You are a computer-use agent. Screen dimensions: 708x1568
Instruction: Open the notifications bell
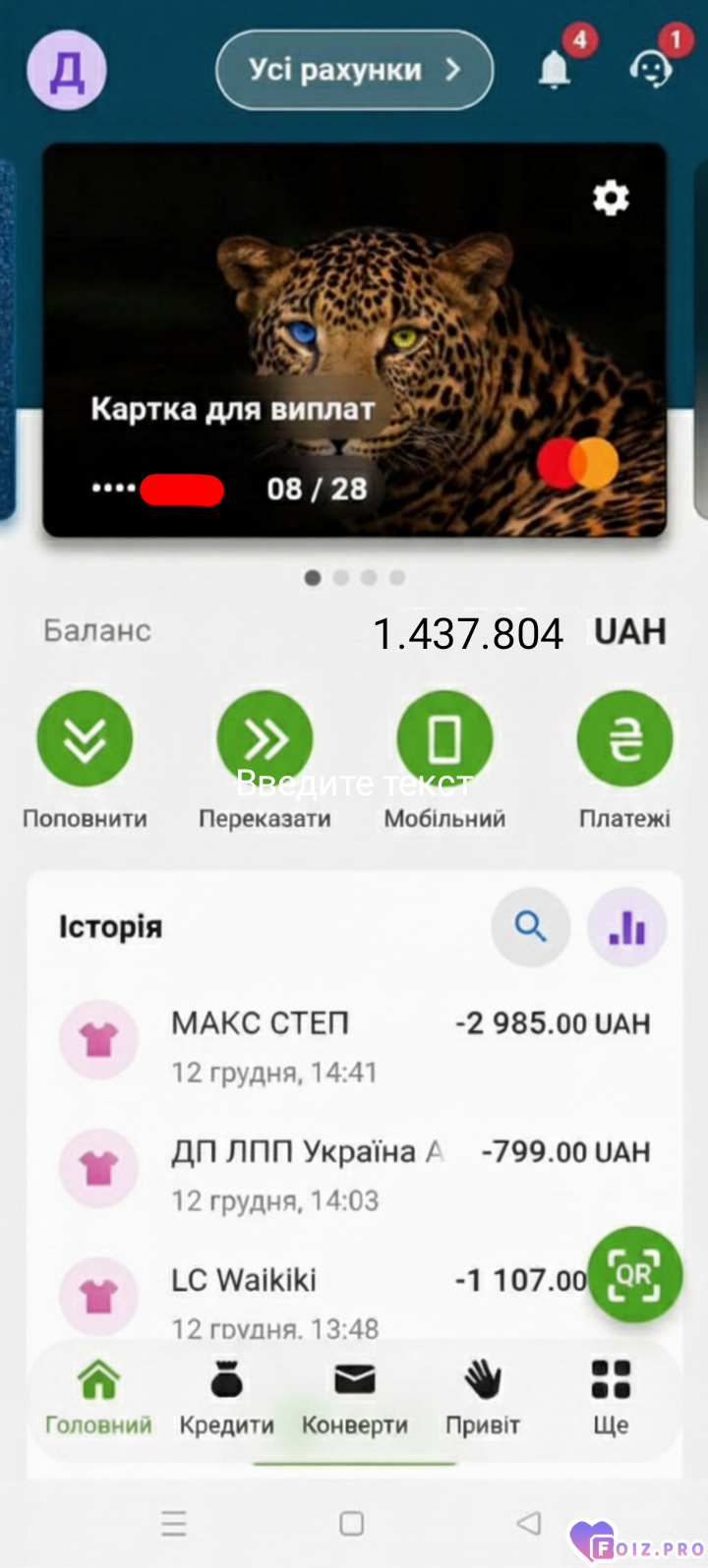point(555,70)
